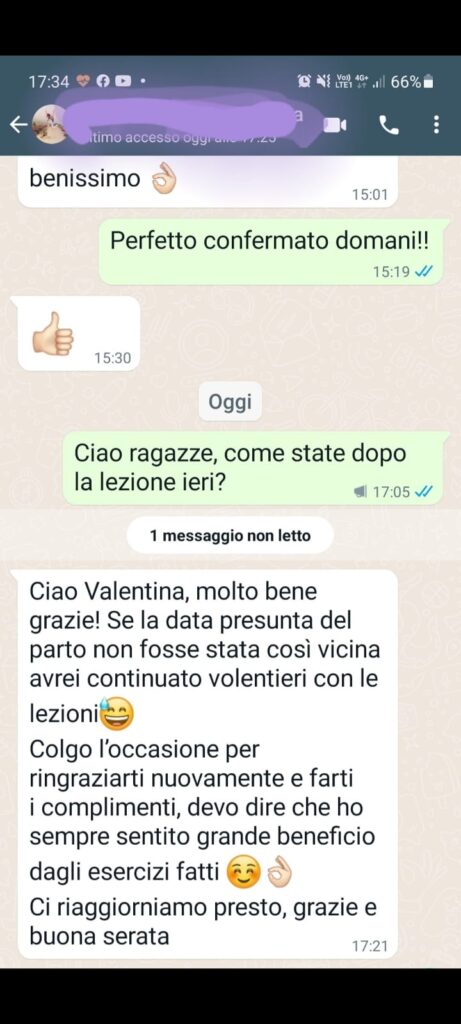Viewport: 461px width, 1024px height.
Task: Open the contact's profile picture
Action: pyautogui.click(x=50, y=124)
